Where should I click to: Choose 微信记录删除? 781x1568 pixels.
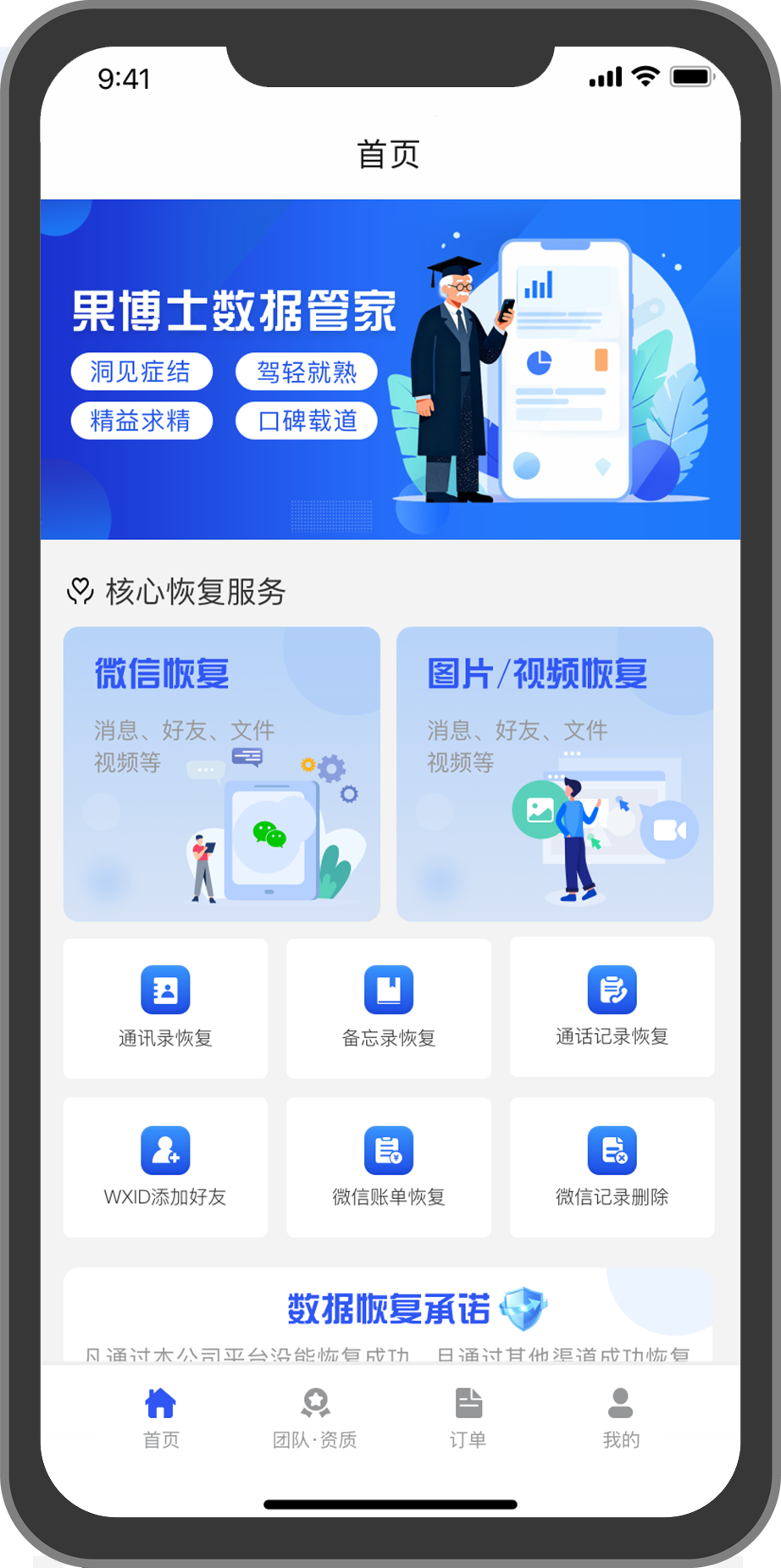coord(612,1167)
